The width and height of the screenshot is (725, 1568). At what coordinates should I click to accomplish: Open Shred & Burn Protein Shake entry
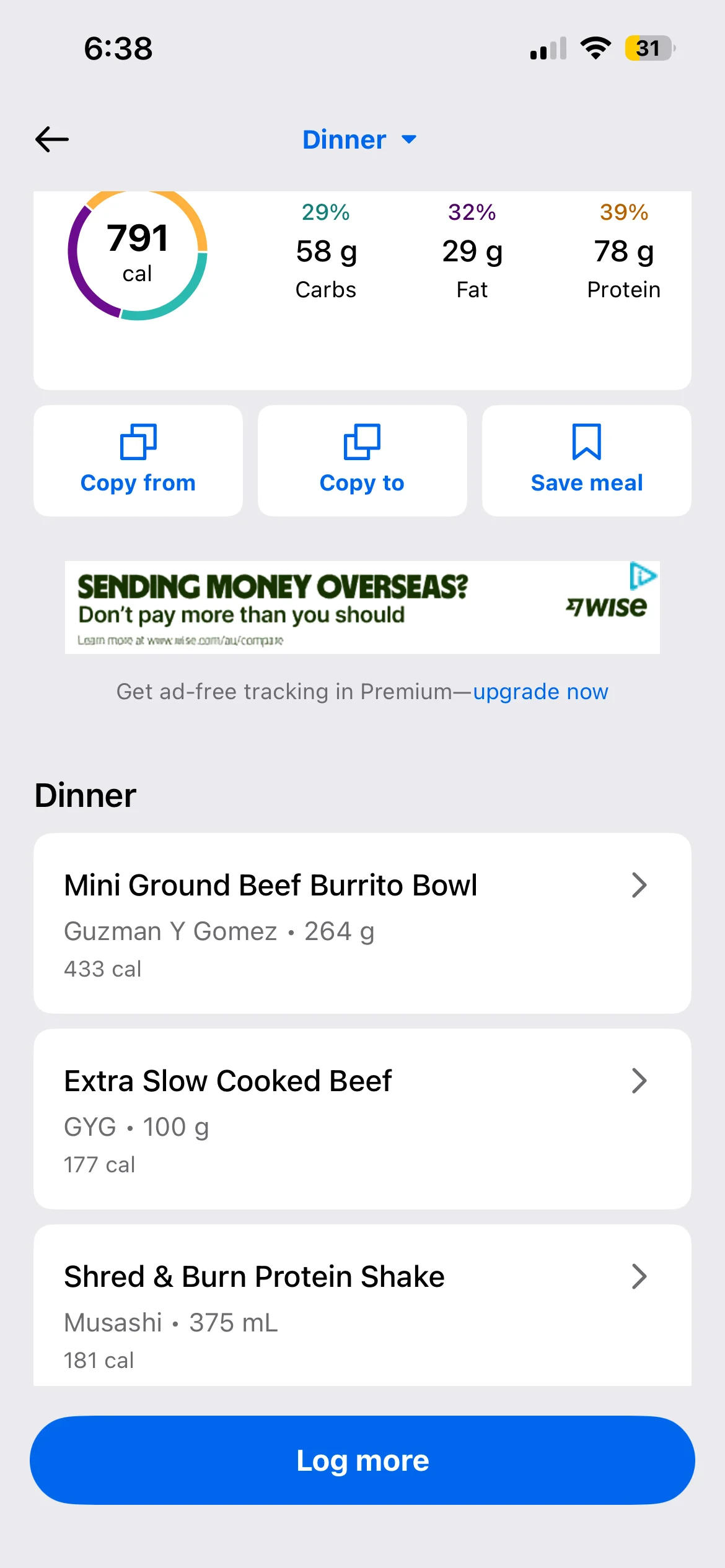pos(362,1308)
